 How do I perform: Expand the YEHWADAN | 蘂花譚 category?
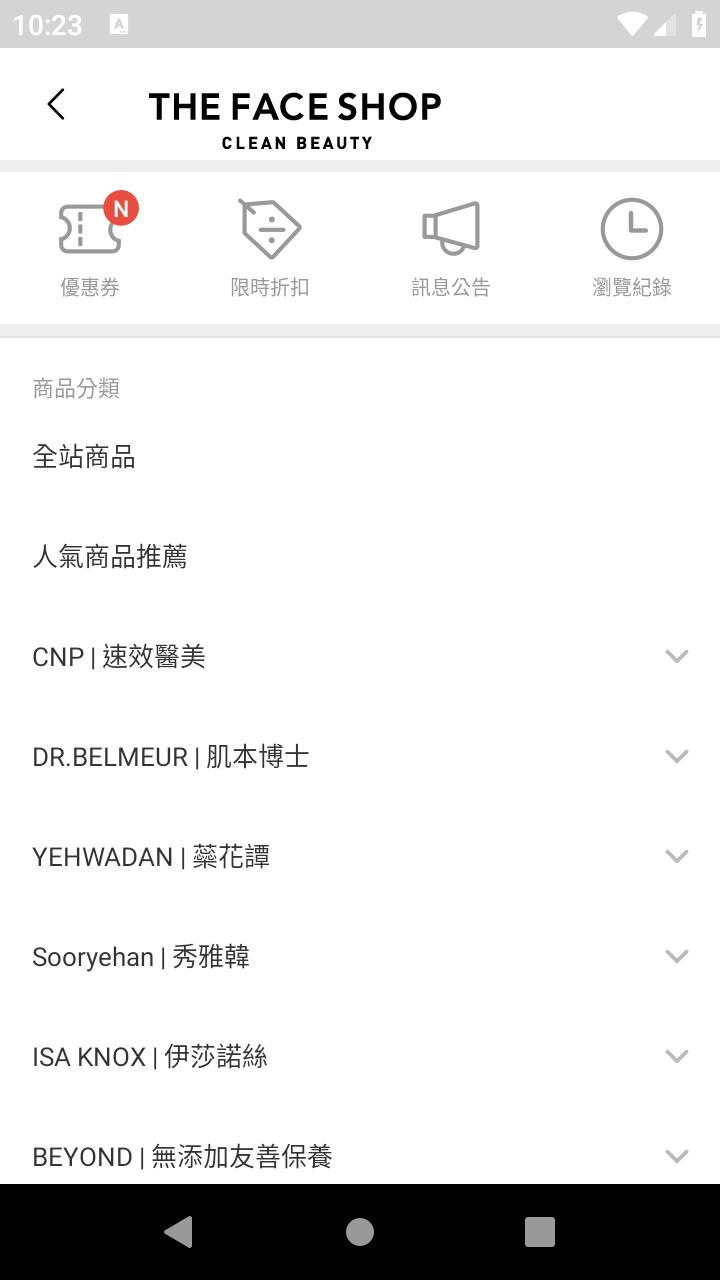676,857
